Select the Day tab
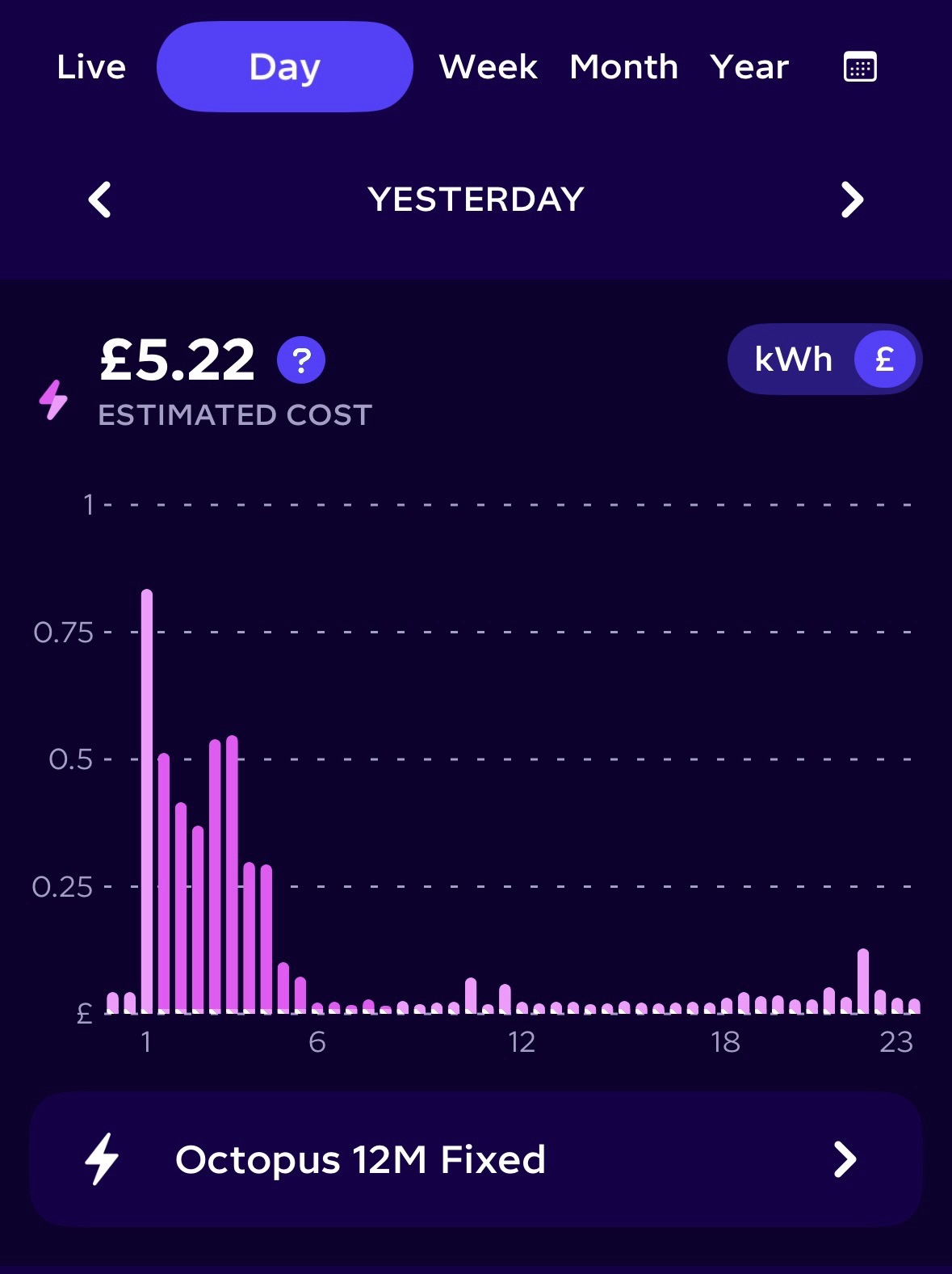Image resolution: width=952 pixels, height=1274 pixels. click(x=284, y=67)
